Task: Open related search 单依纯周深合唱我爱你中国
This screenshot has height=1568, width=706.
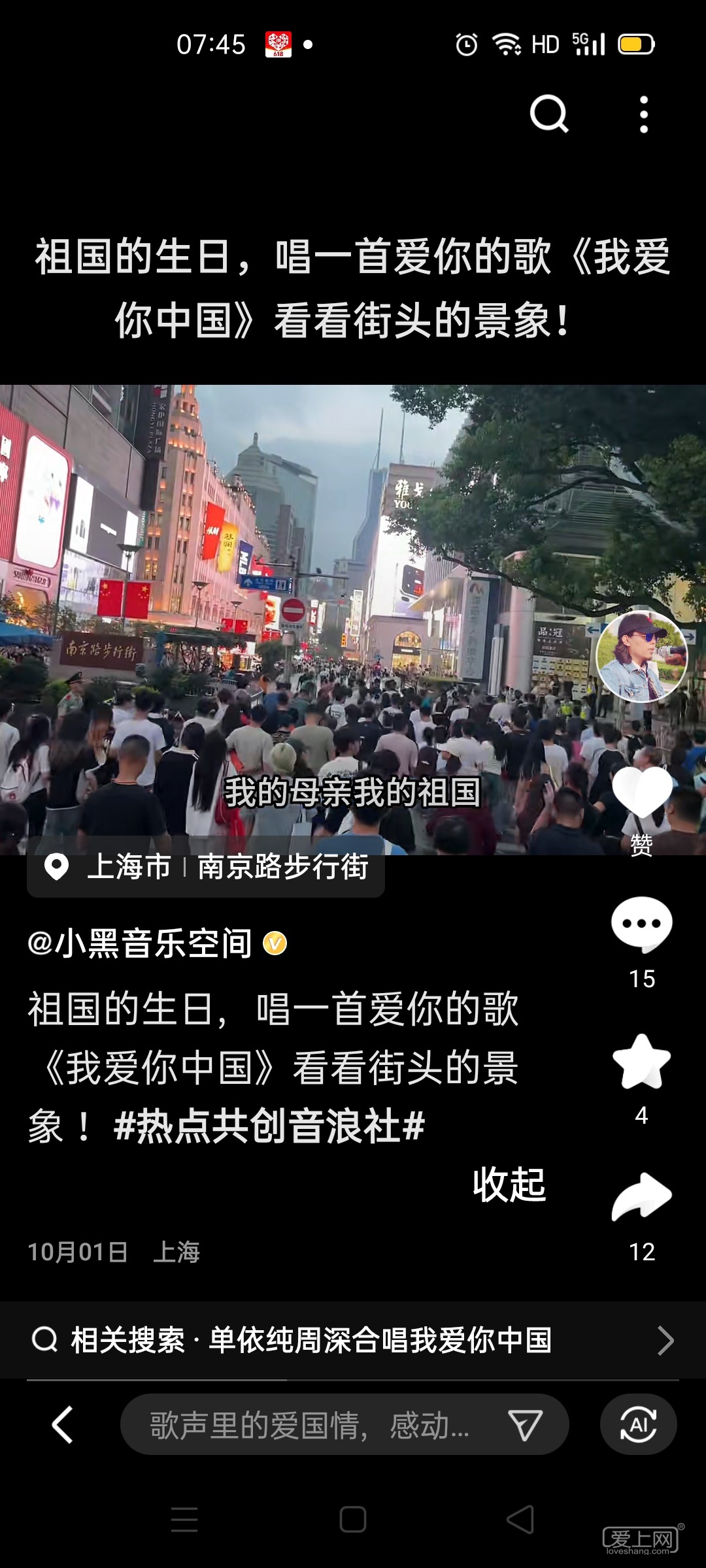Action: pyautogui.click(x=353, y=1341)
